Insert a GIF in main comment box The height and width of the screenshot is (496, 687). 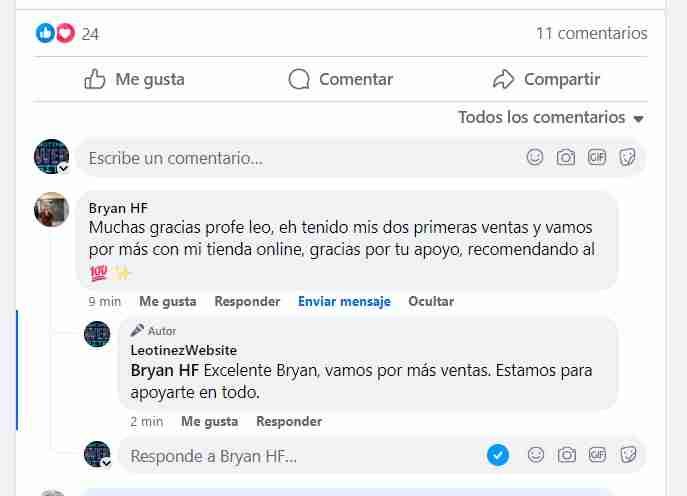point(597,157)
